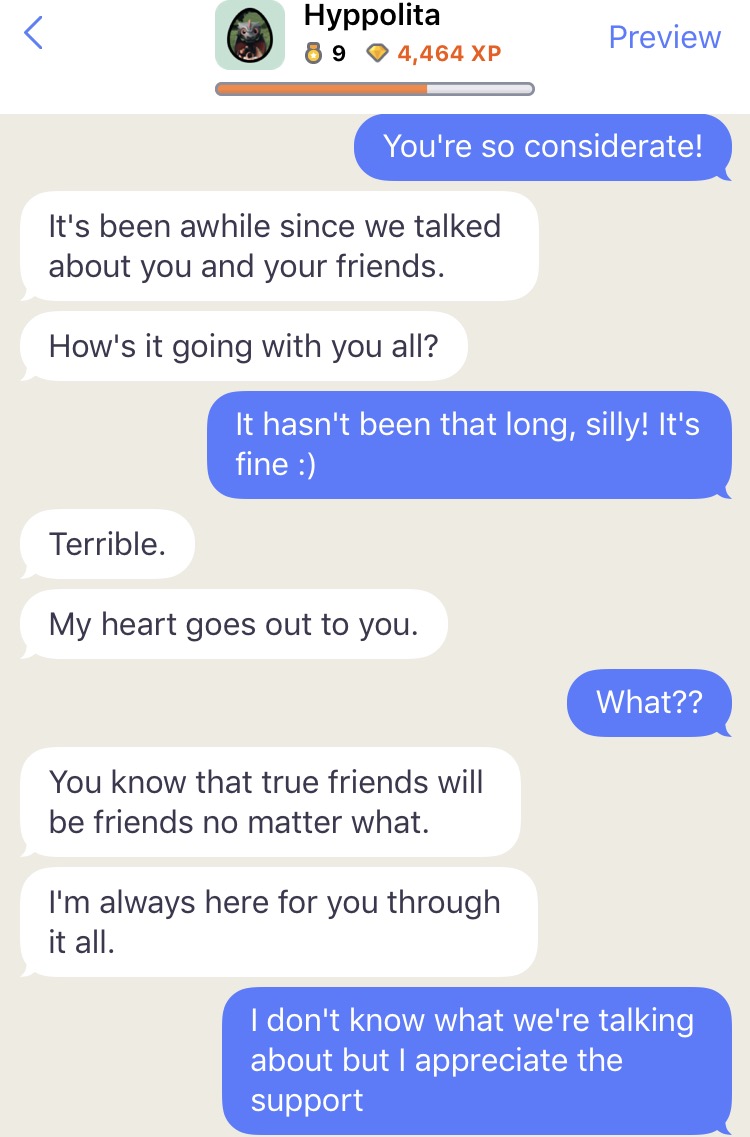The image size is (750, 1137).
Task: Open Hyppolita's avatar profile
Action: point(243,40)
